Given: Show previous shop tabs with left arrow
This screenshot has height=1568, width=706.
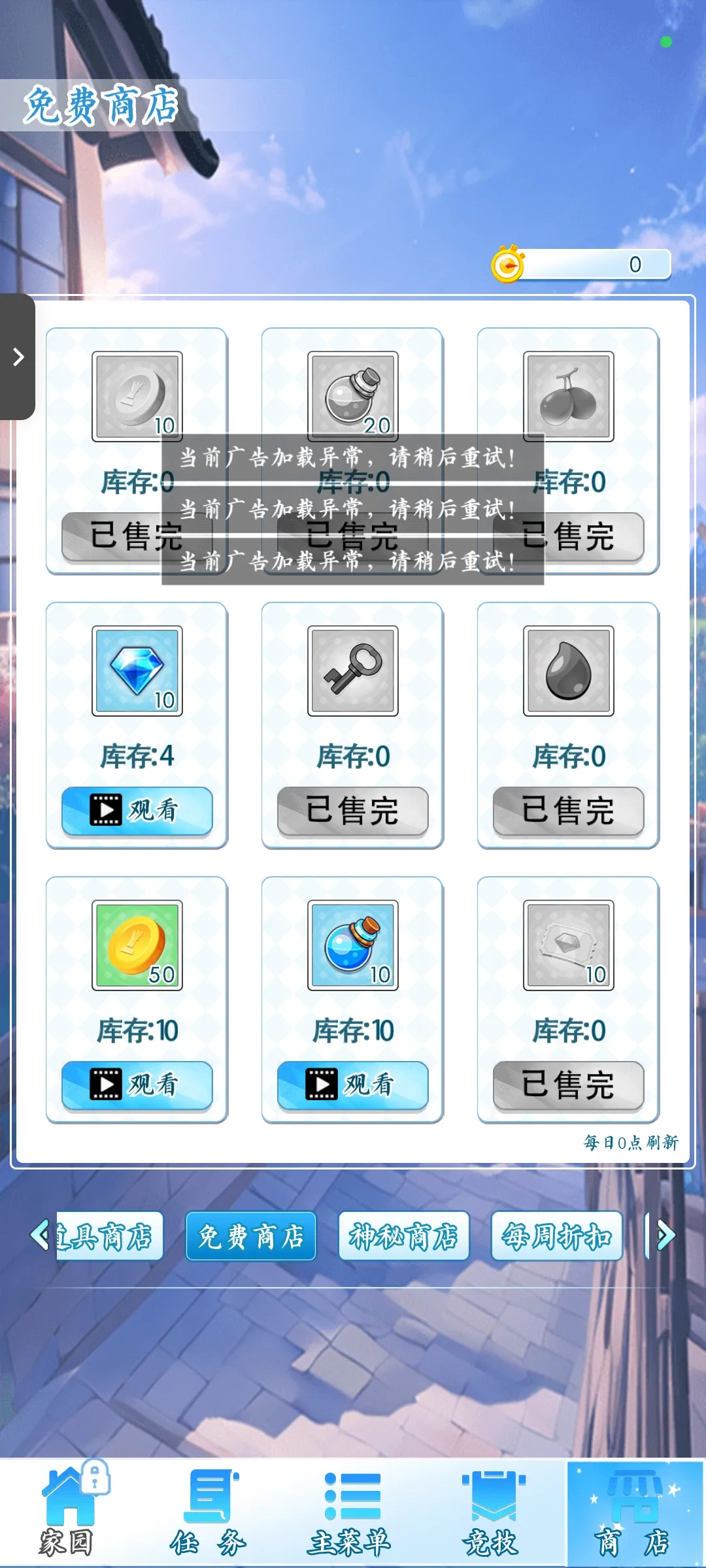Looking at the screenshot, I should [x=40, y=1235].
